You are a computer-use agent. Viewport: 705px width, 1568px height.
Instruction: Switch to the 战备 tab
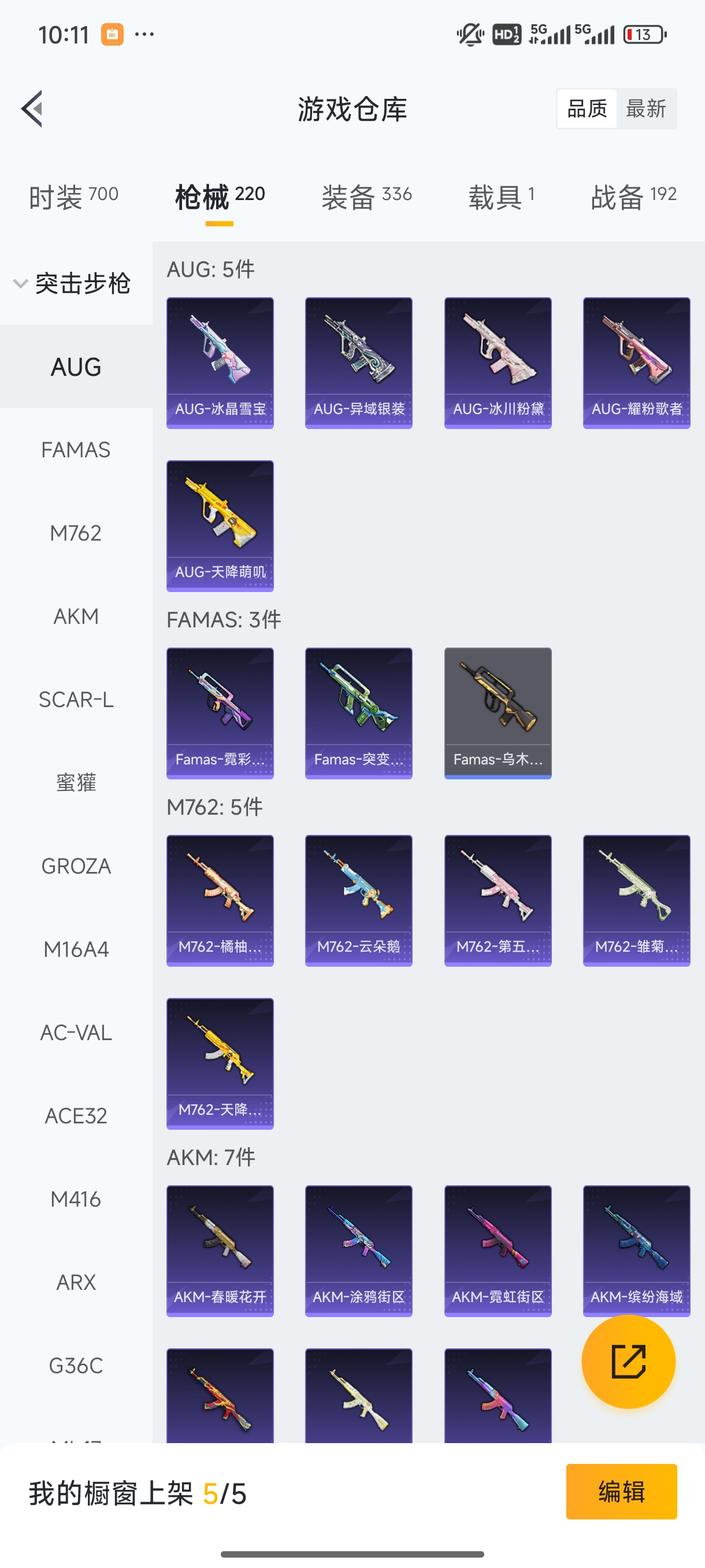pos(633,197)
